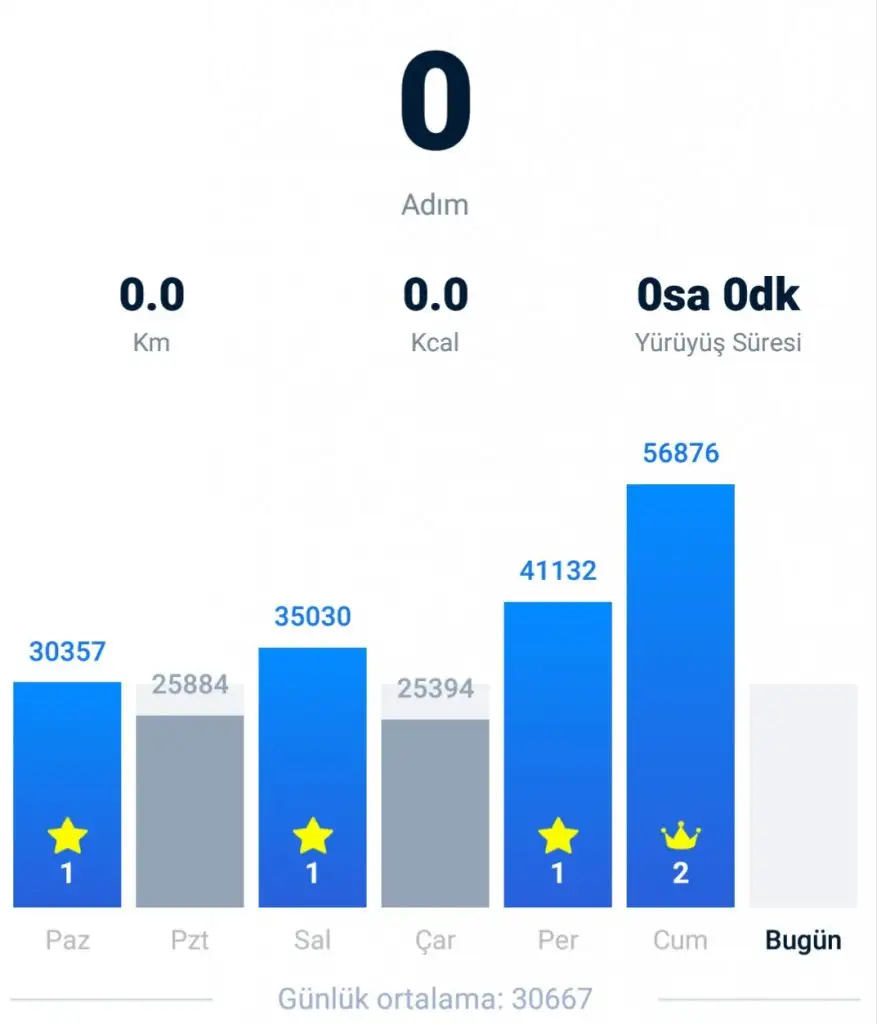View the Çar bar with 25394 steps
Viewport: 877px width, 1024px height.
click(x=435, y=812)
